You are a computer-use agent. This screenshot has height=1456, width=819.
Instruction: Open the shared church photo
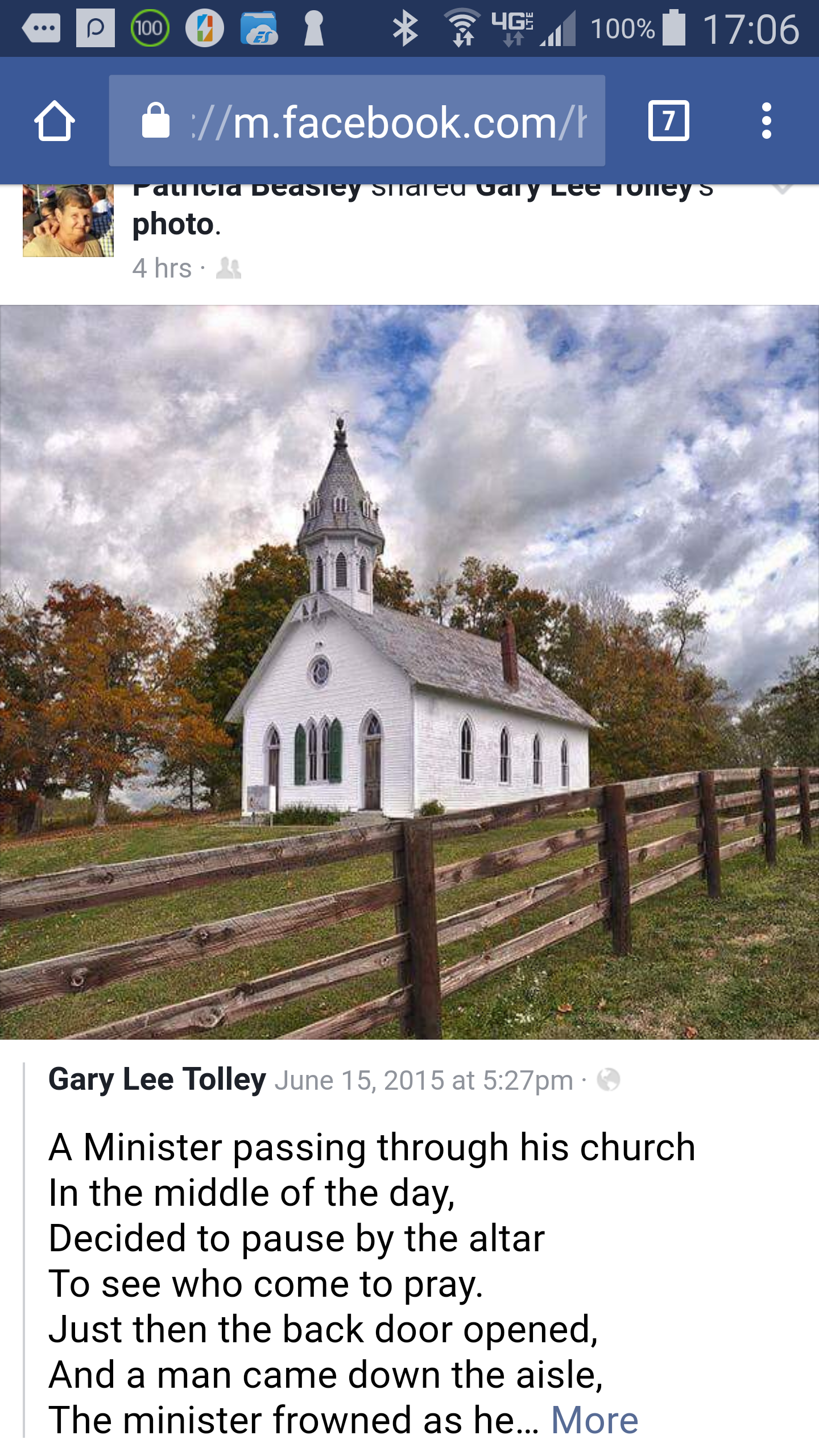point(409,672)
